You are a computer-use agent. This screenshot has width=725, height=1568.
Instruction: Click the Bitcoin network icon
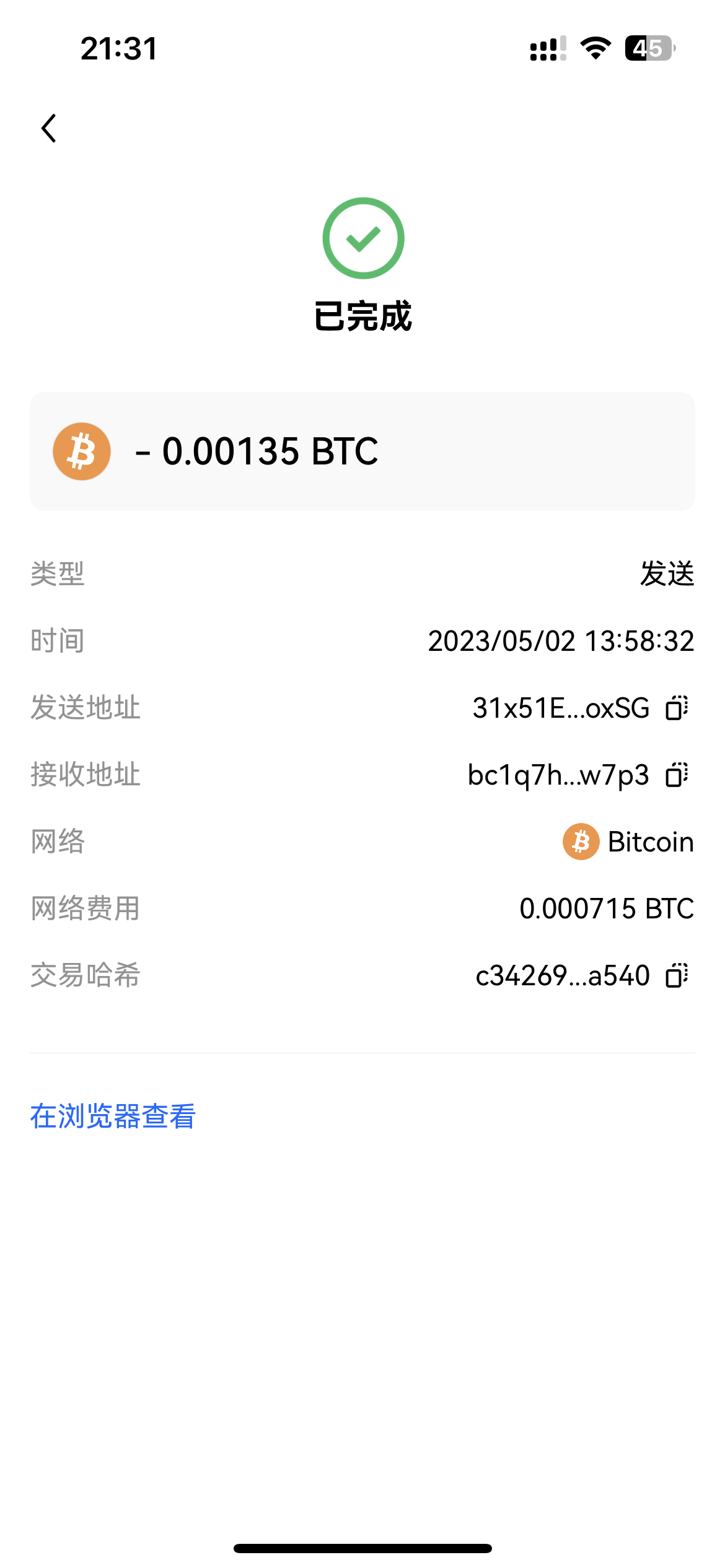581,842
